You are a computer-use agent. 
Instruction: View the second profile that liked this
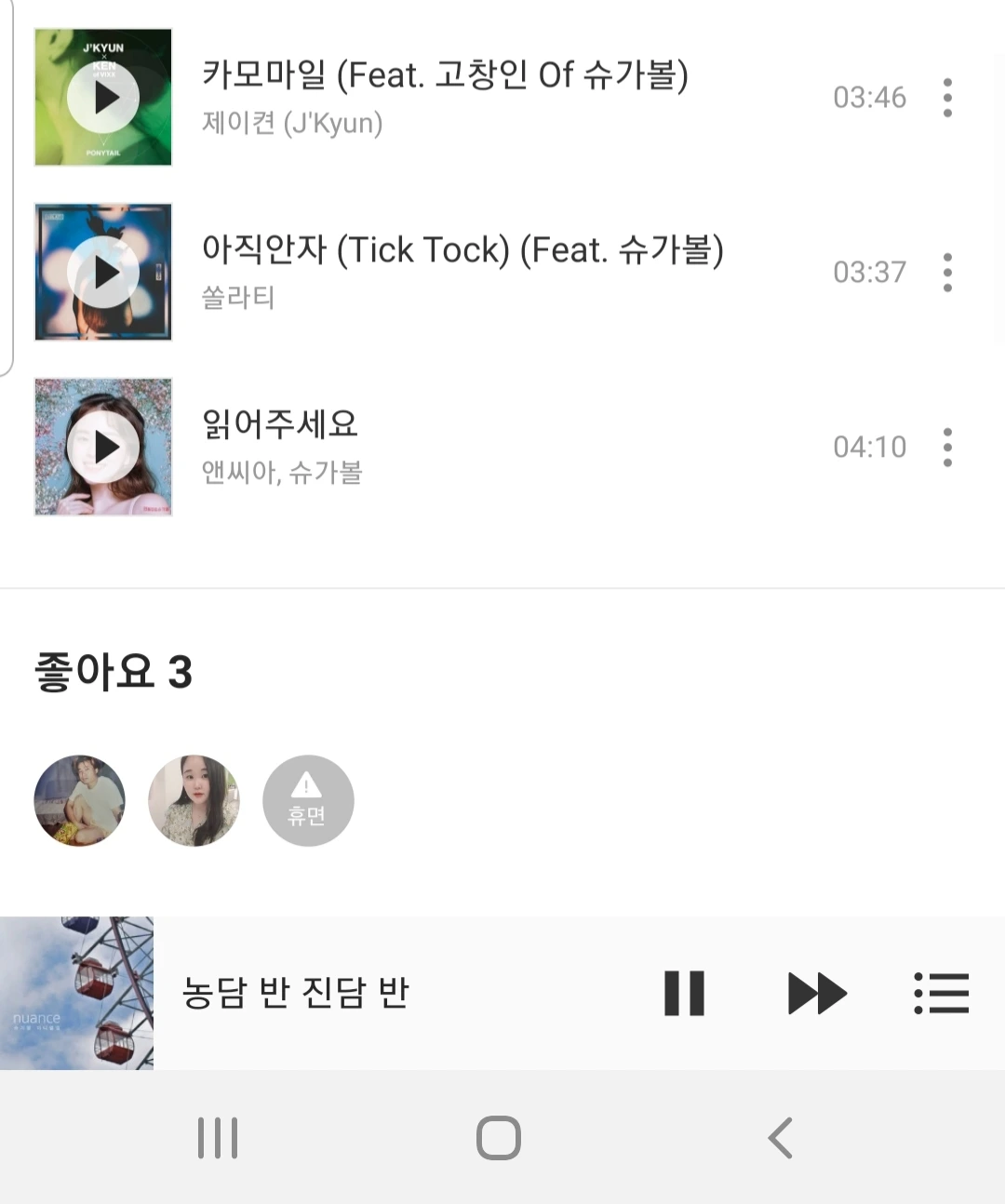click(x=194, y=800)
